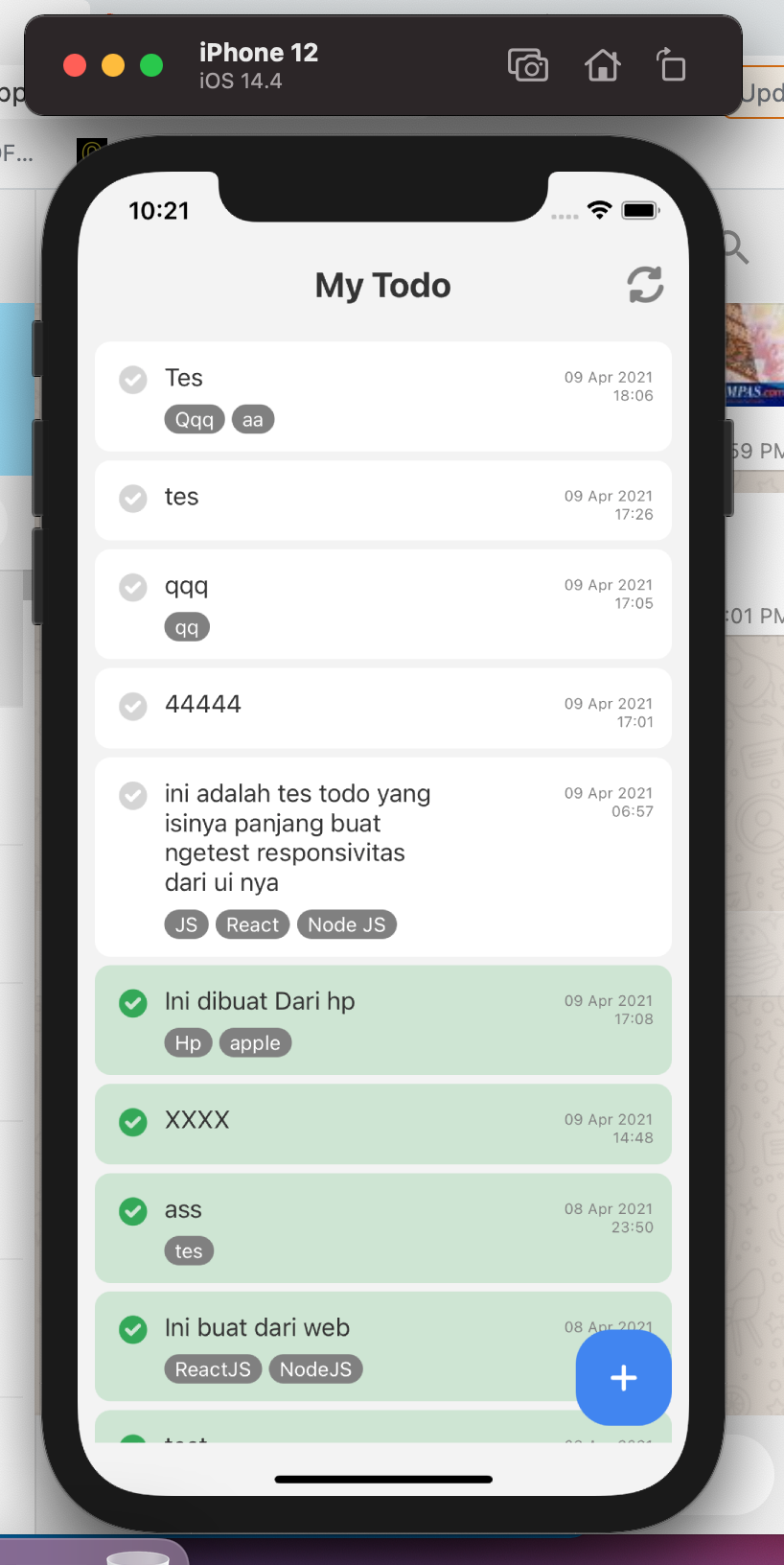Add a new todo with the plus button

(624, 1377)
